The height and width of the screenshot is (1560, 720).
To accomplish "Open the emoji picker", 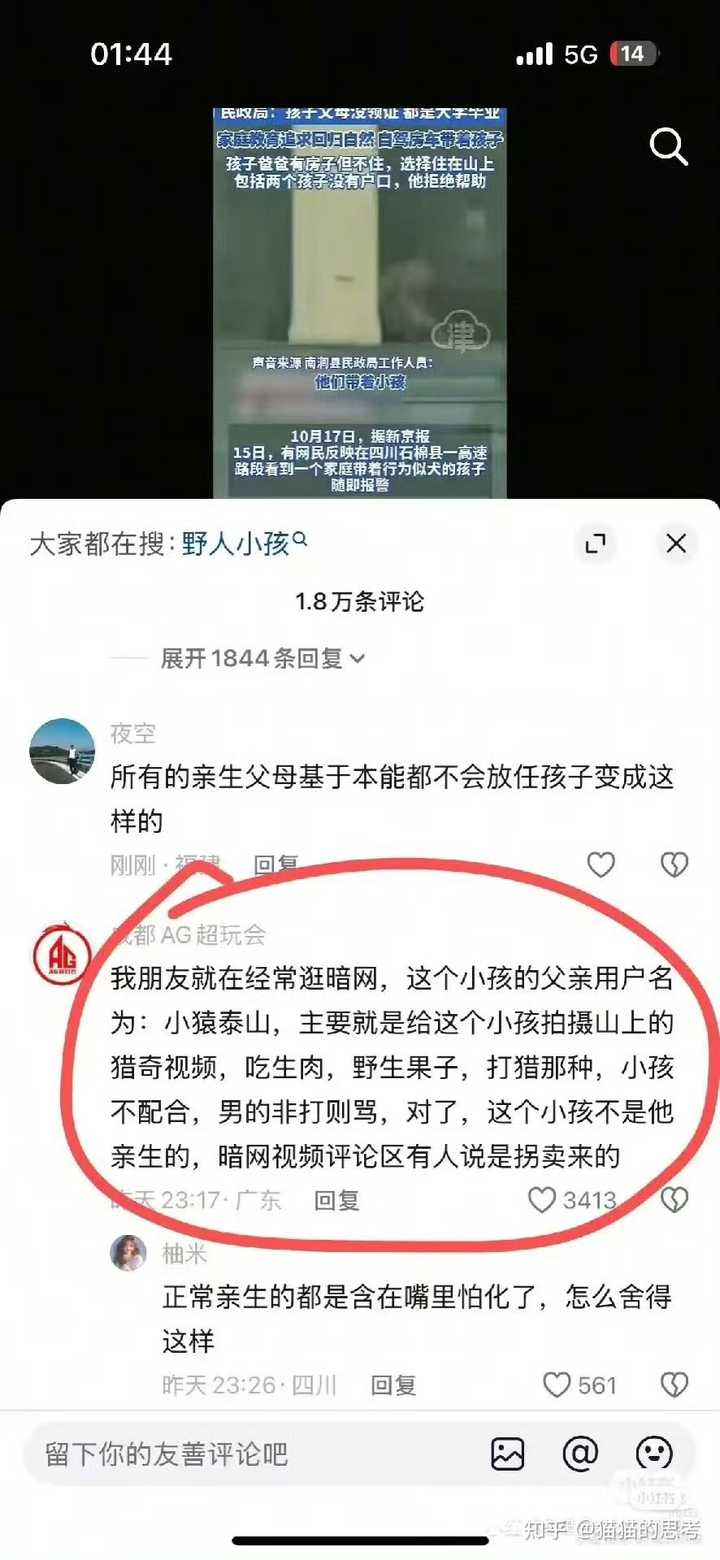I will 655,1454.
